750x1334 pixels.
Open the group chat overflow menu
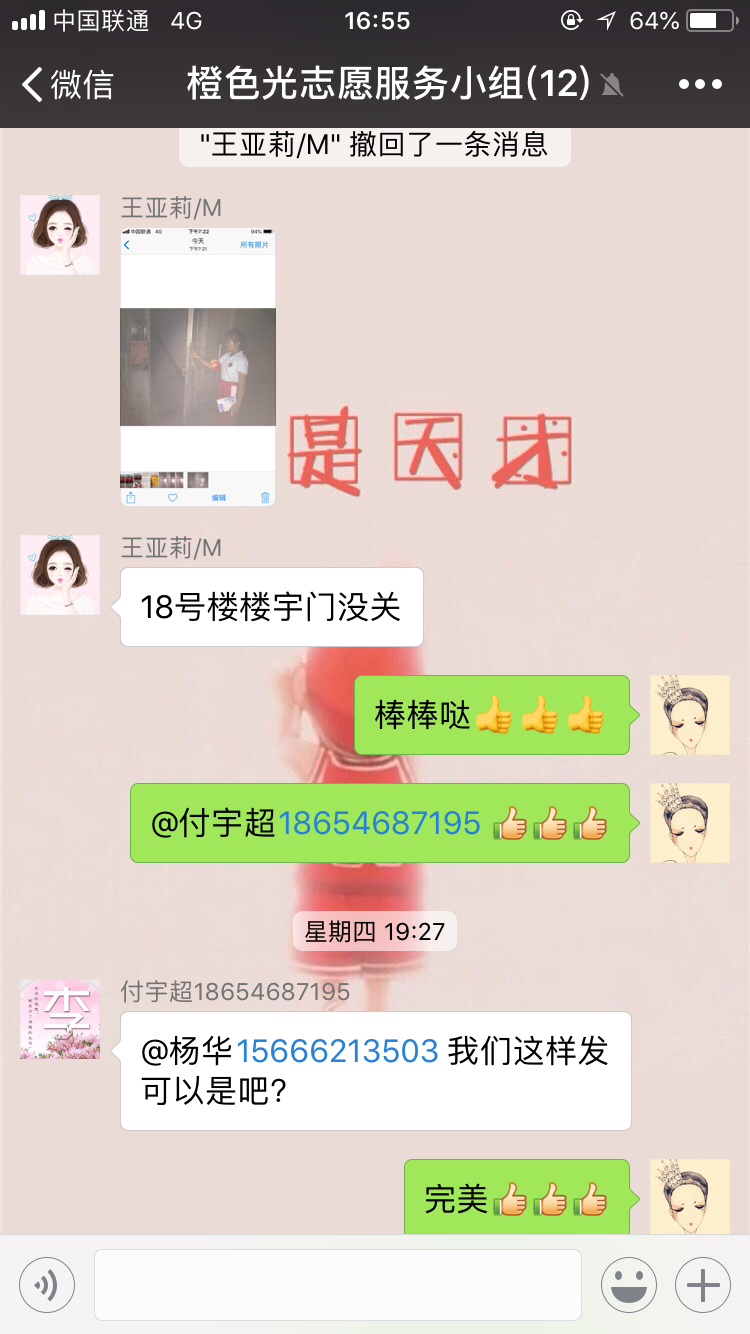[700, 85]
